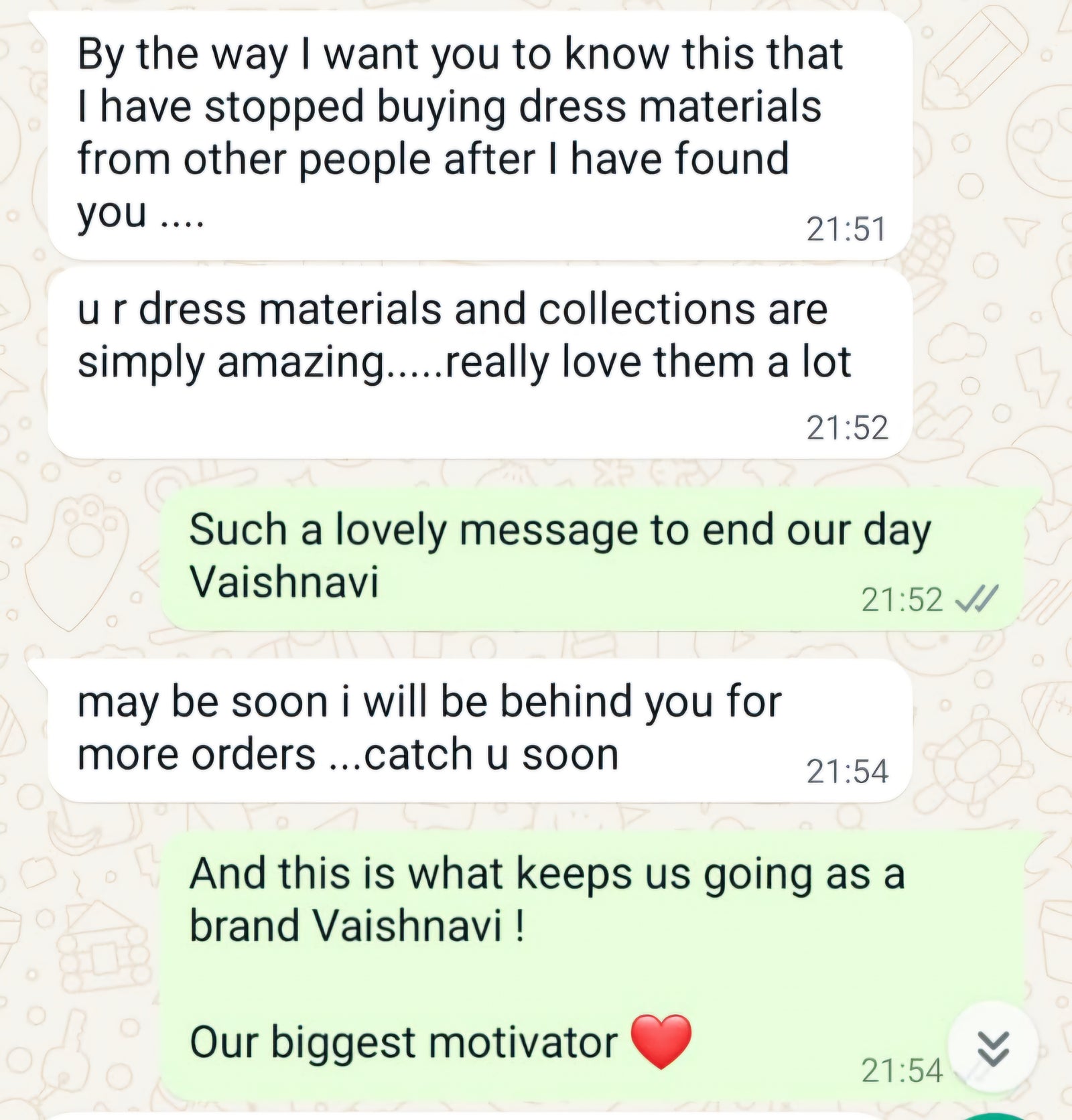
Task: Jump to the latest message using the double-chevron button
Action: click(x=993, y=1048)
